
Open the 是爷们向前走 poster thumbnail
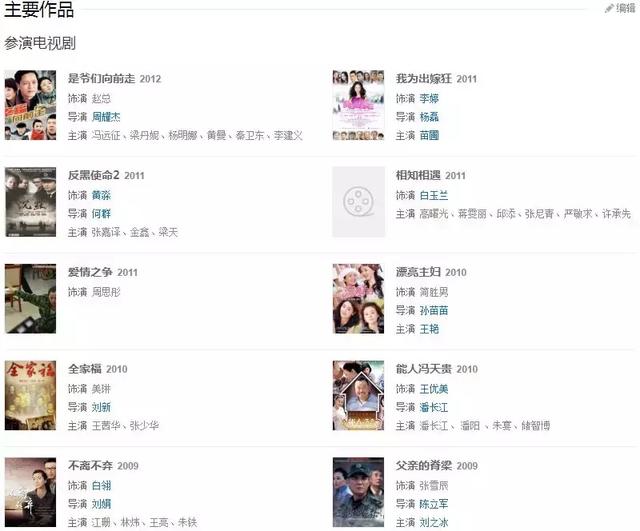click(x=30, y=105)
